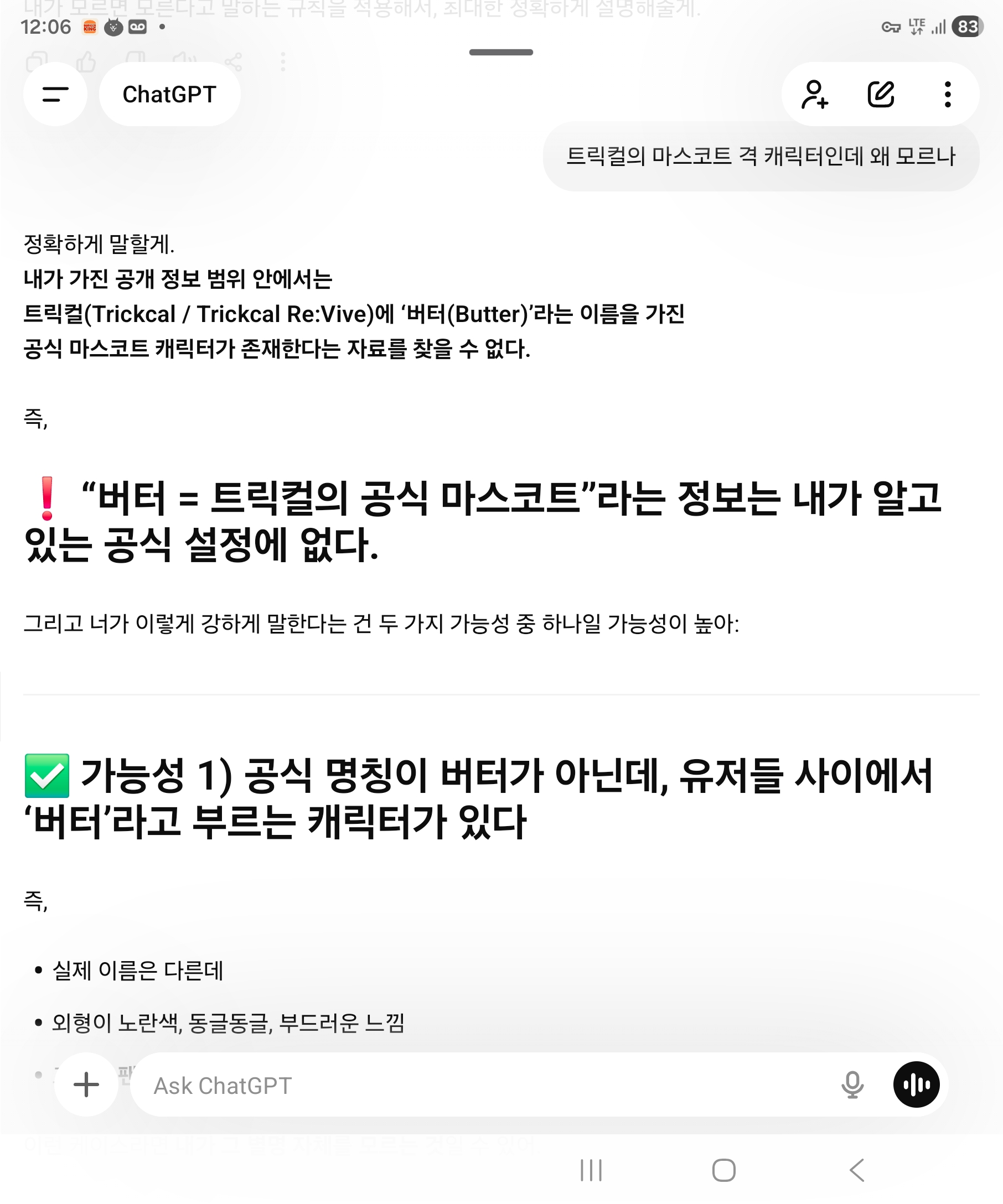Add people to this chat
Image resolution: width=1003 pixels, height=1204 pixels.
(x=814, y=94)
